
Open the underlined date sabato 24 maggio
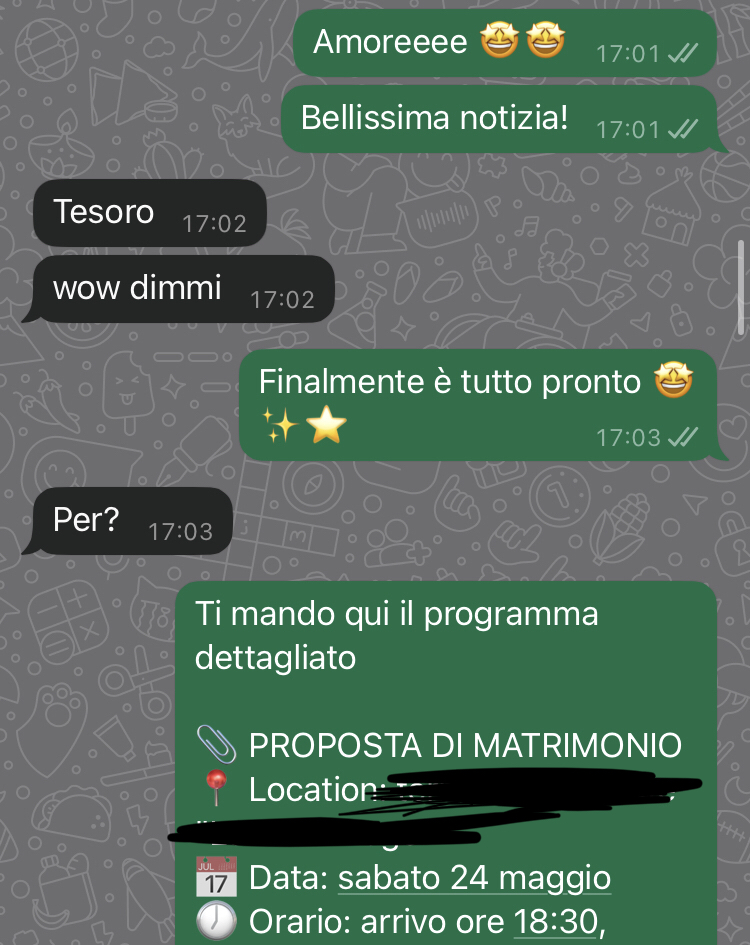click(474, 879)
